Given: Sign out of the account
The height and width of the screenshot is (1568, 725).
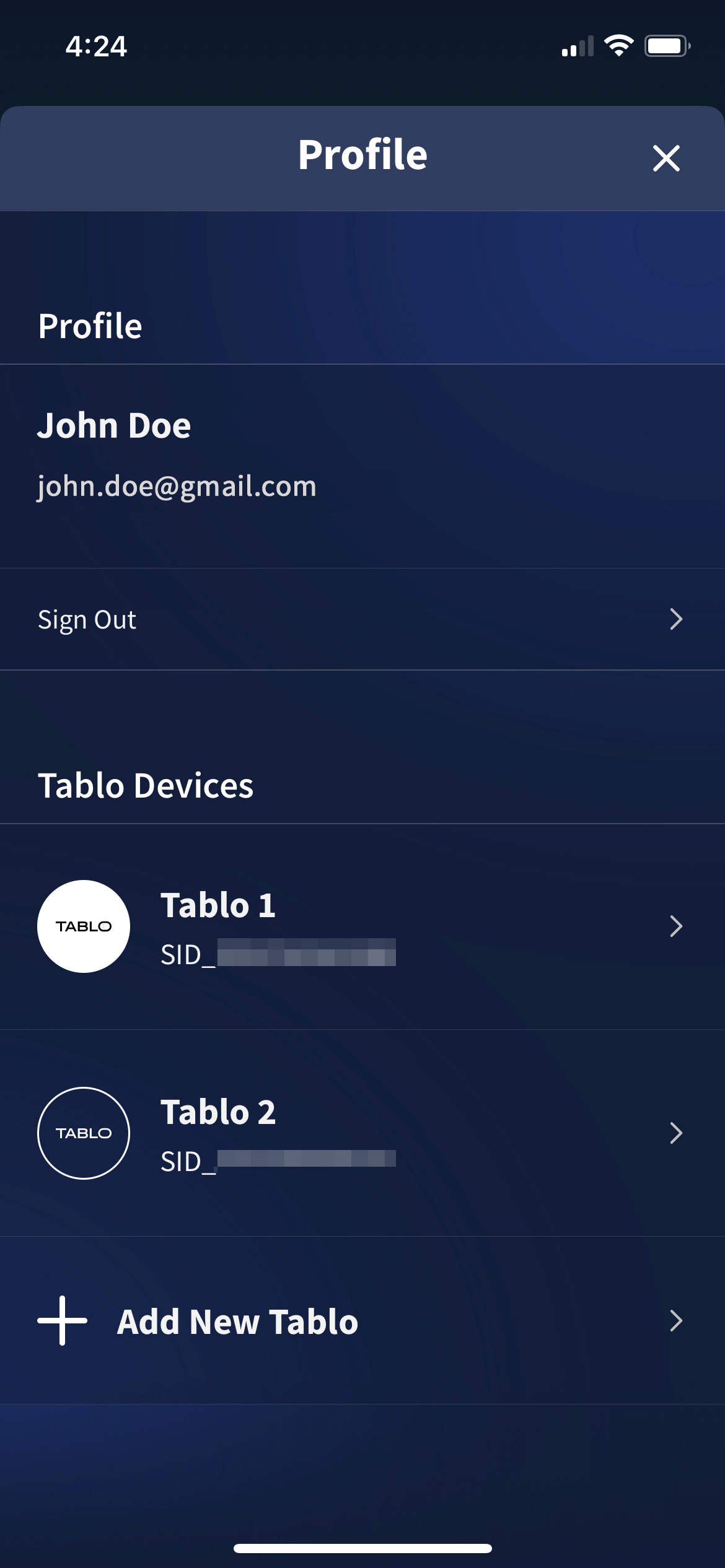Looking at the screenshot, I should click(x=362, y=619).
